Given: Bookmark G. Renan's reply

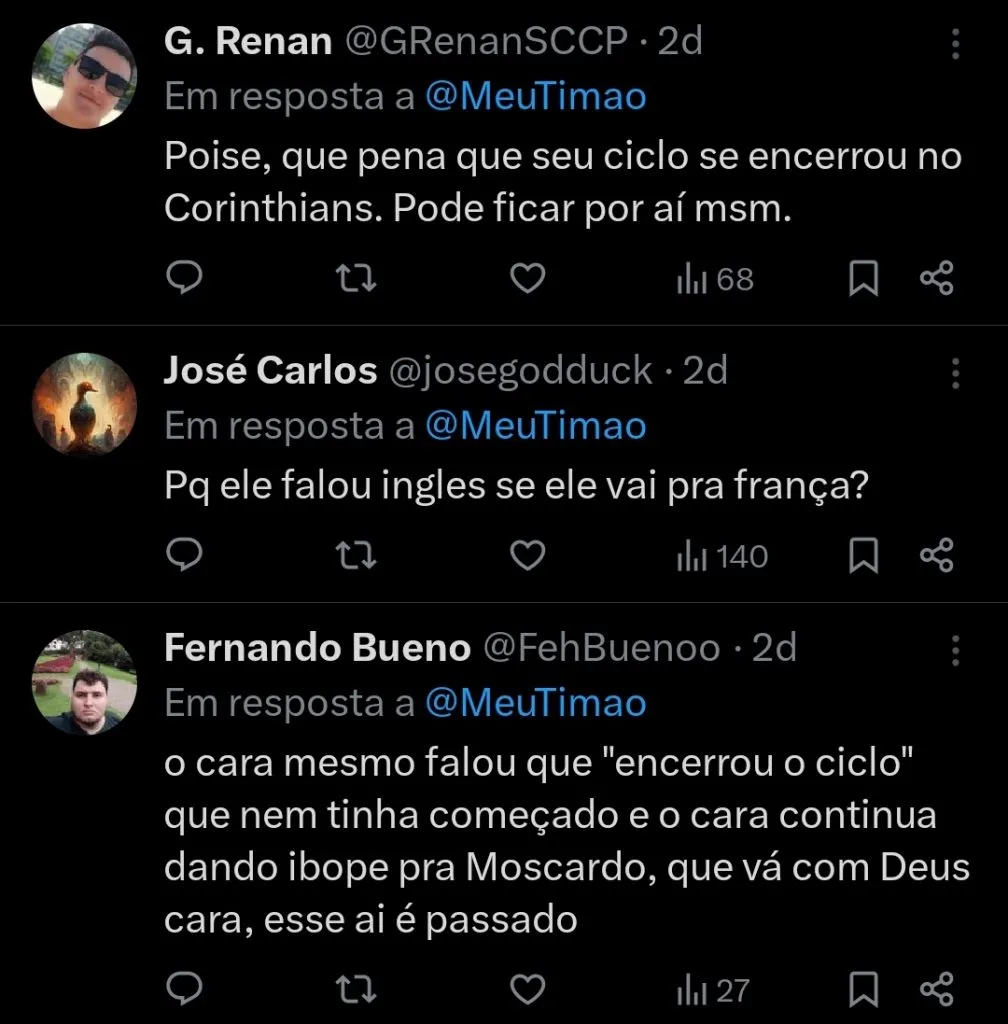Looking at the screenshot, I should [866, 279].
